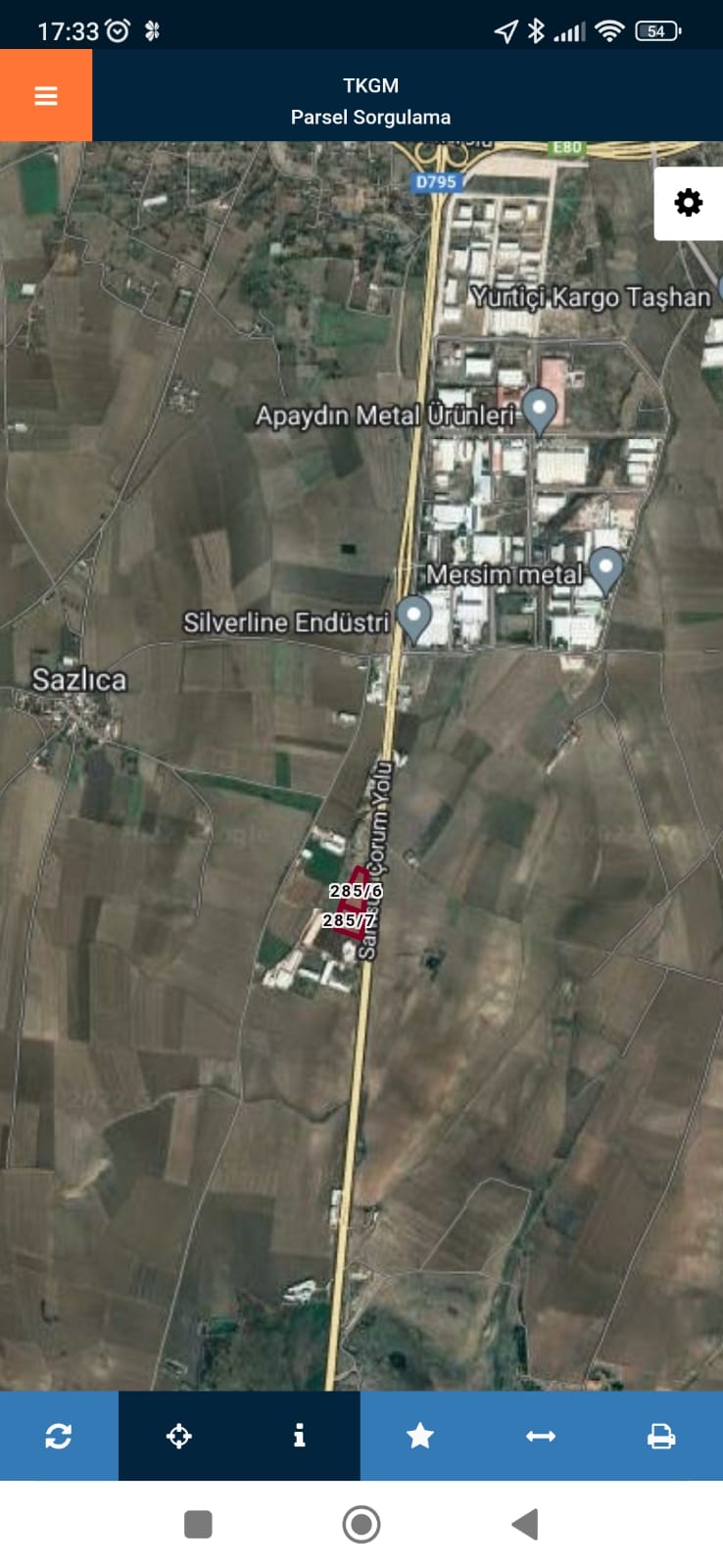Select parcel 285/6 on the map
The image size is (723, 1568).
[x=356, y=891]
